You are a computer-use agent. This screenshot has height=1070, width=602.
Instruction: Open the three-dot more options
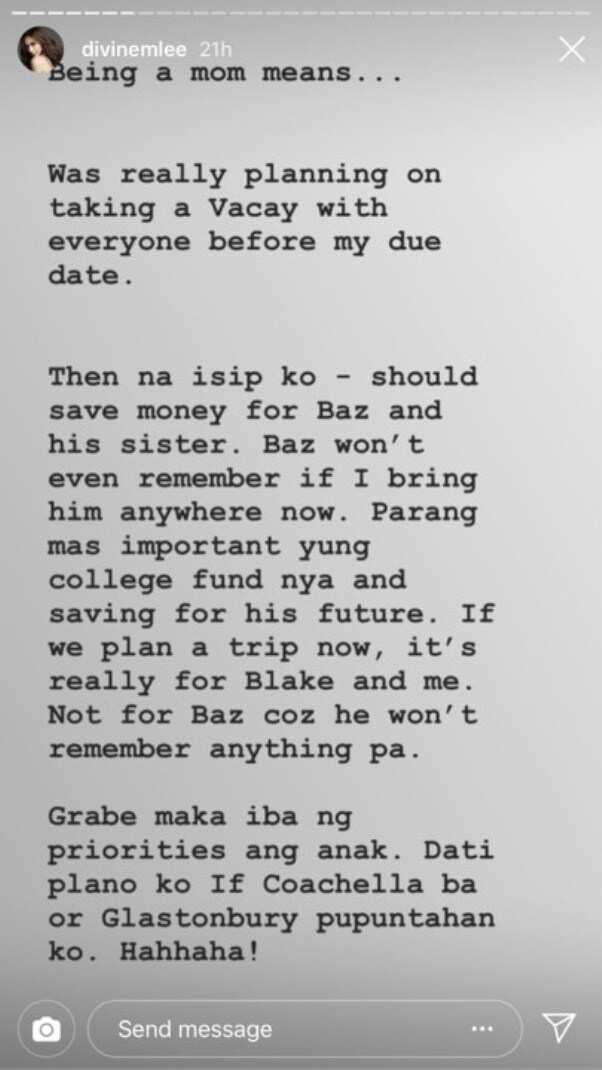point(482,1028)
